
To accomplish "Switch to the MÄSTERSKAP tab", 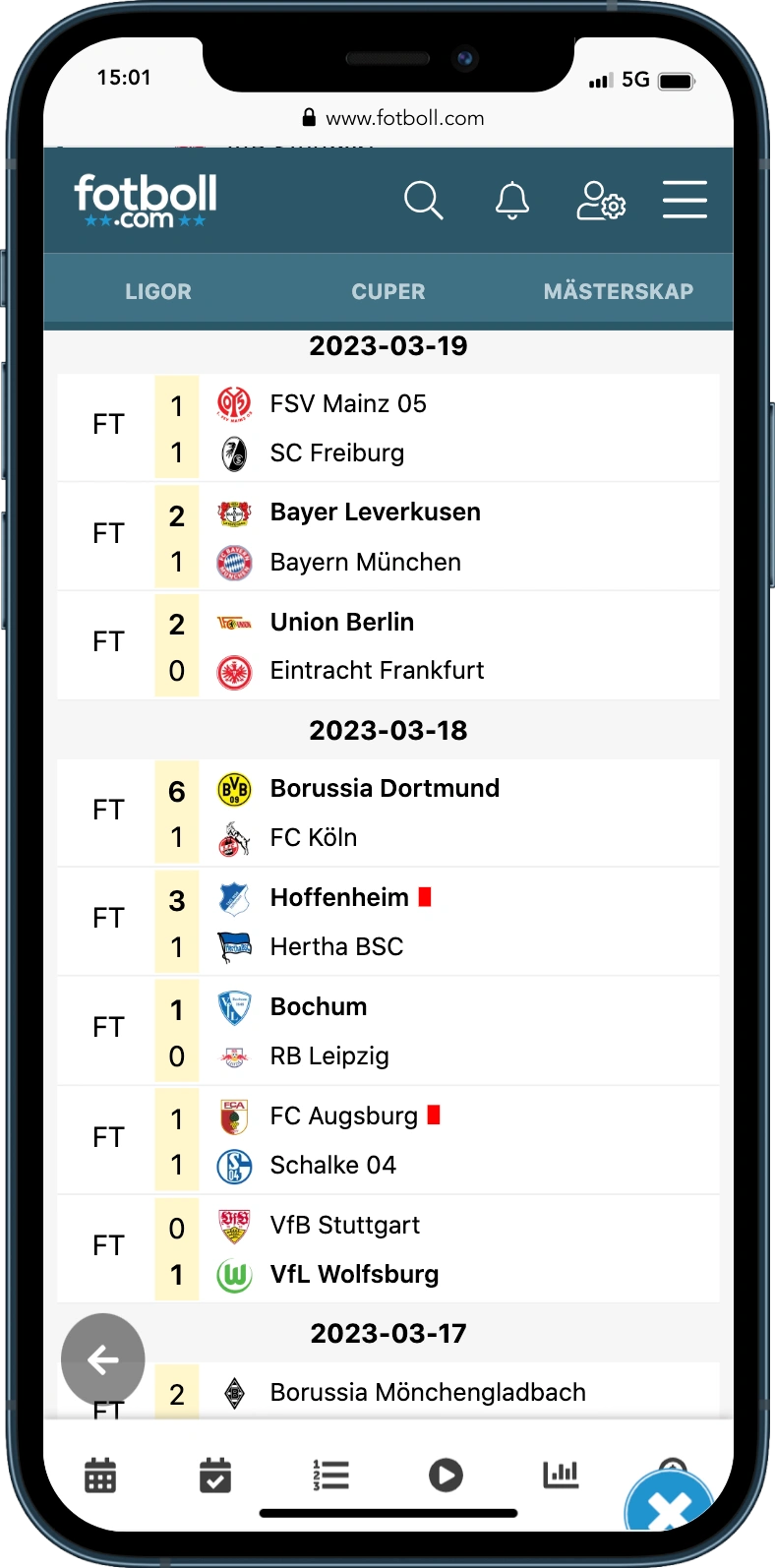I will tap(618, 291).
